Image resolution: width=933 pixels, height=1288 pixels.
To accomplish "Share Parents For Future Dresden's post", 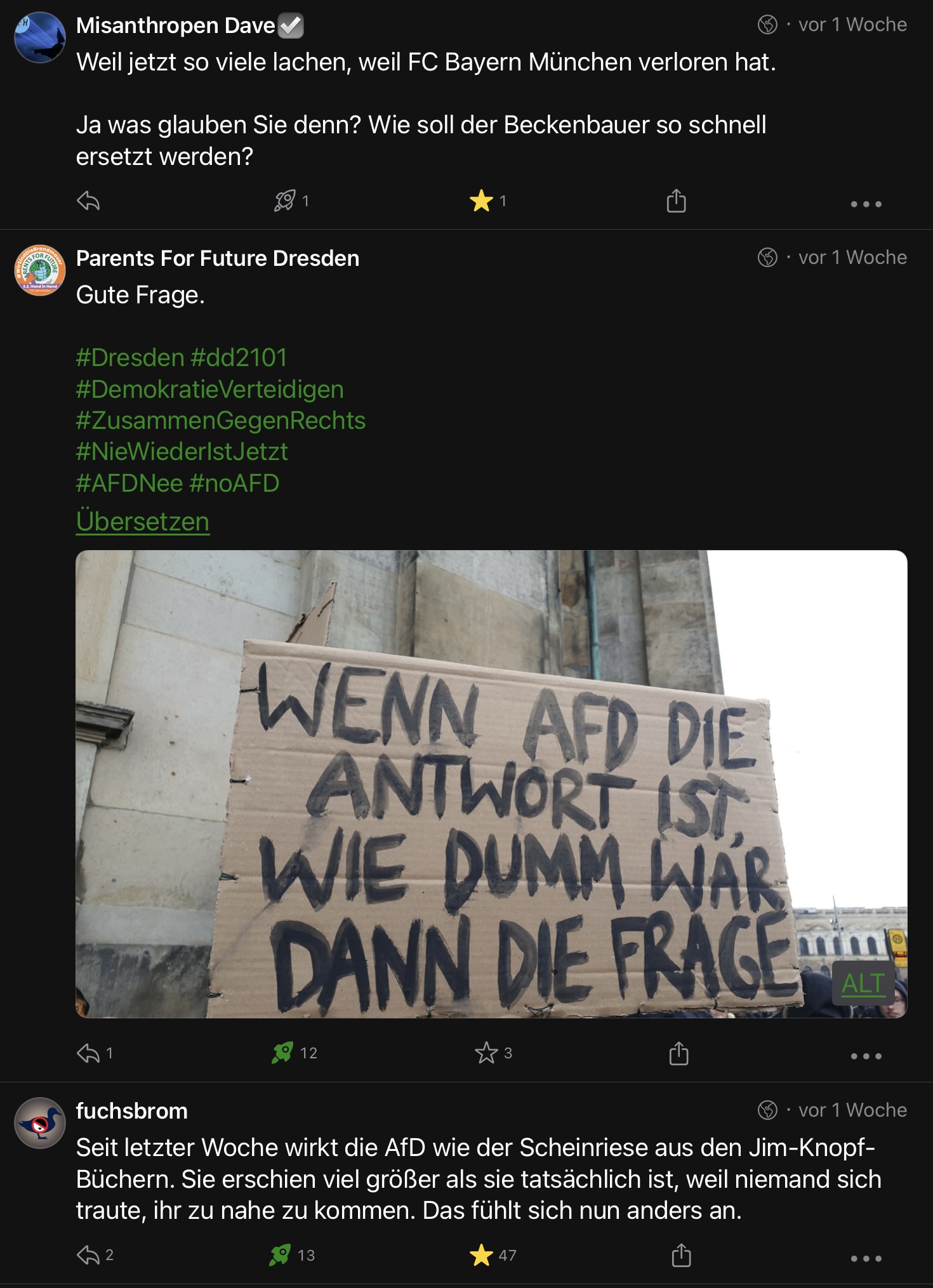I will pyautogui.click(x=678, y=1053).
